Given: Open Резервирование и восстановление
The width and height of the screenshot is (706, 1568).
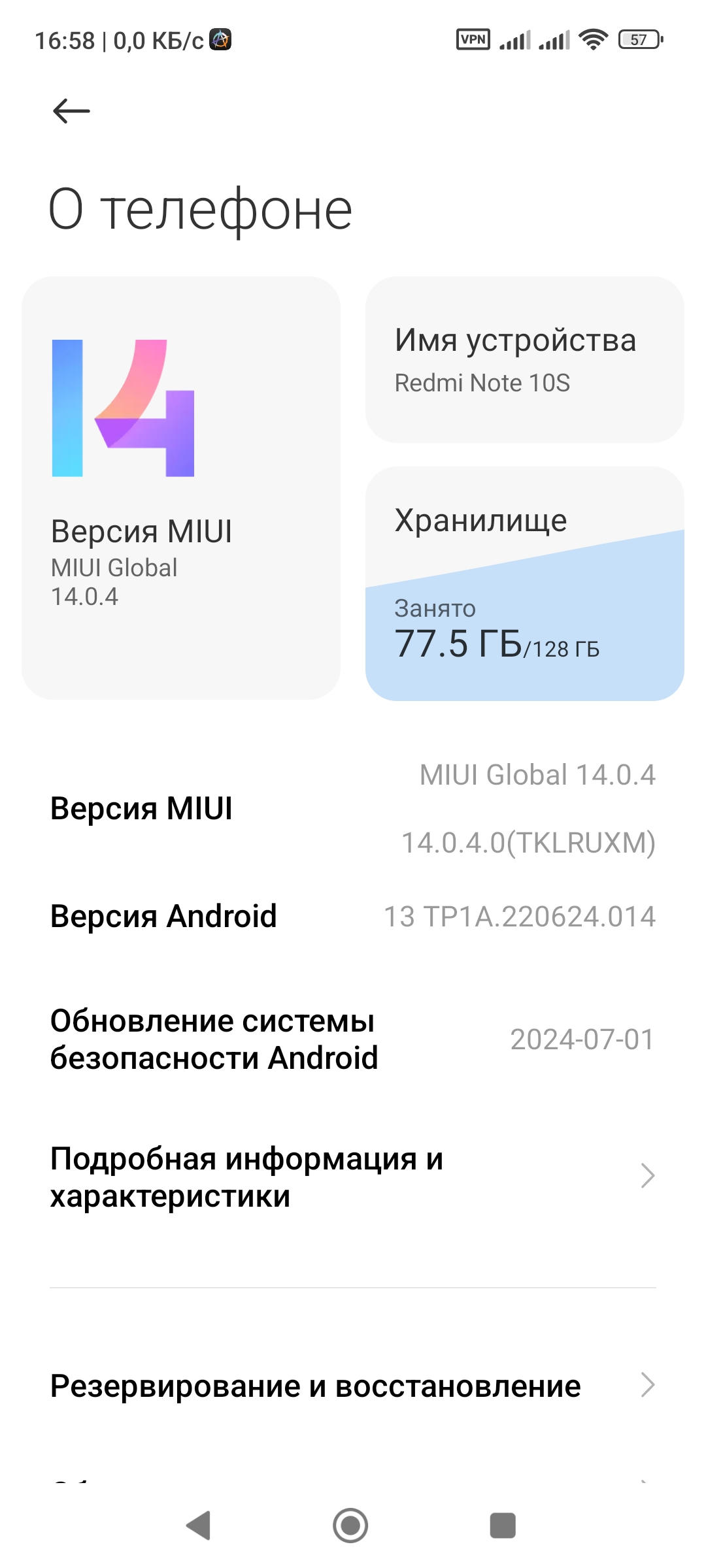Looking at the screenshot, I should point(353,1385).
